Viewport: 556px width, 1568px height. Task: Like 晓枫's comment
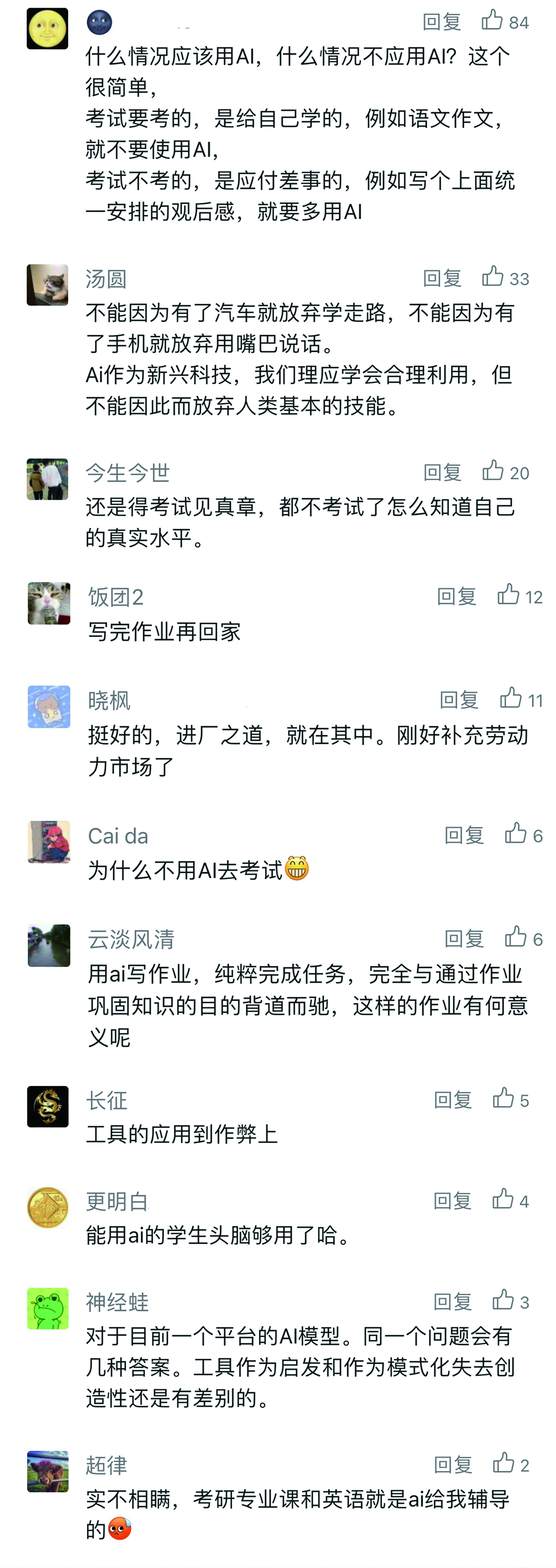(x=511, y=698)
